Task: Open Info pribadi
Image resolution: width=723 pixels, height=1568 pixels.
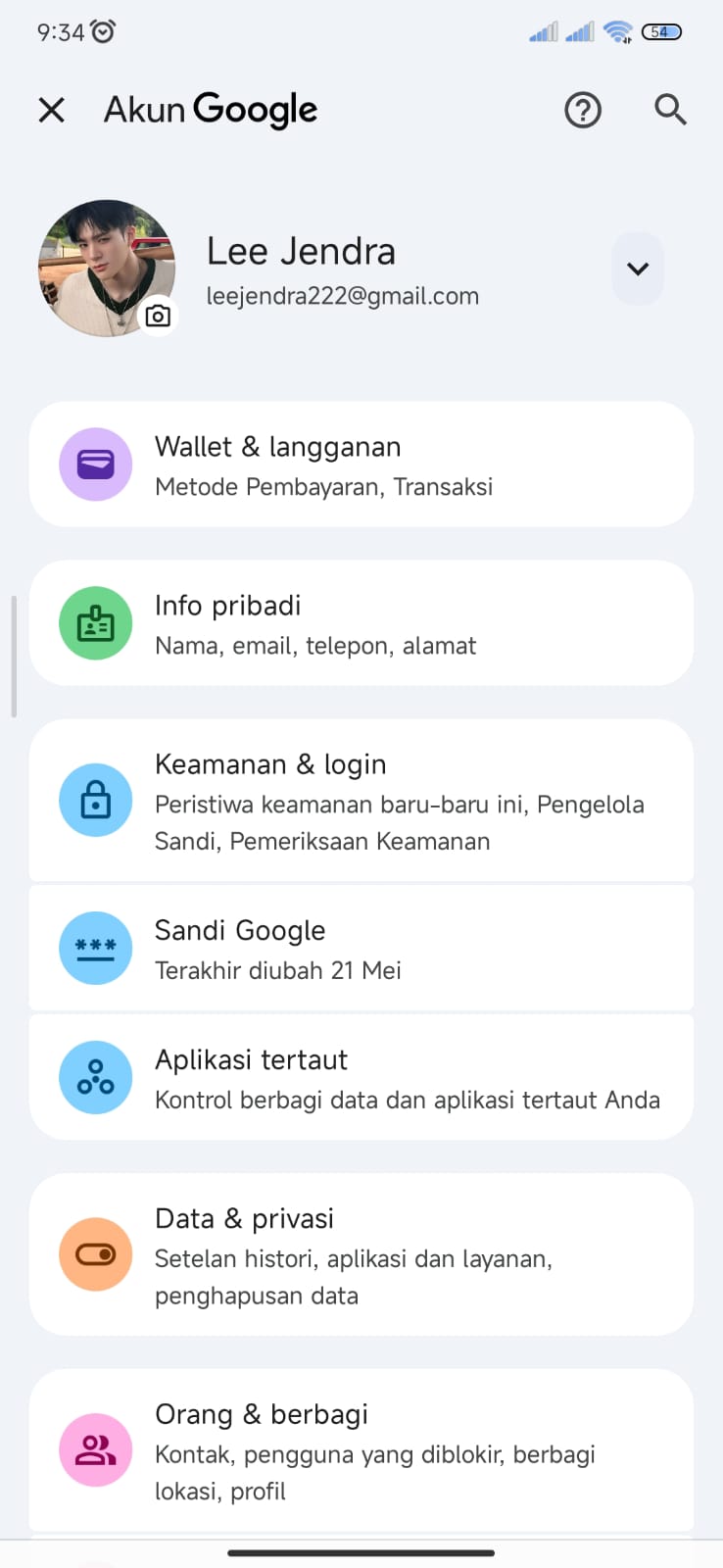Action: pyautogui.click(x=361, y=623)
